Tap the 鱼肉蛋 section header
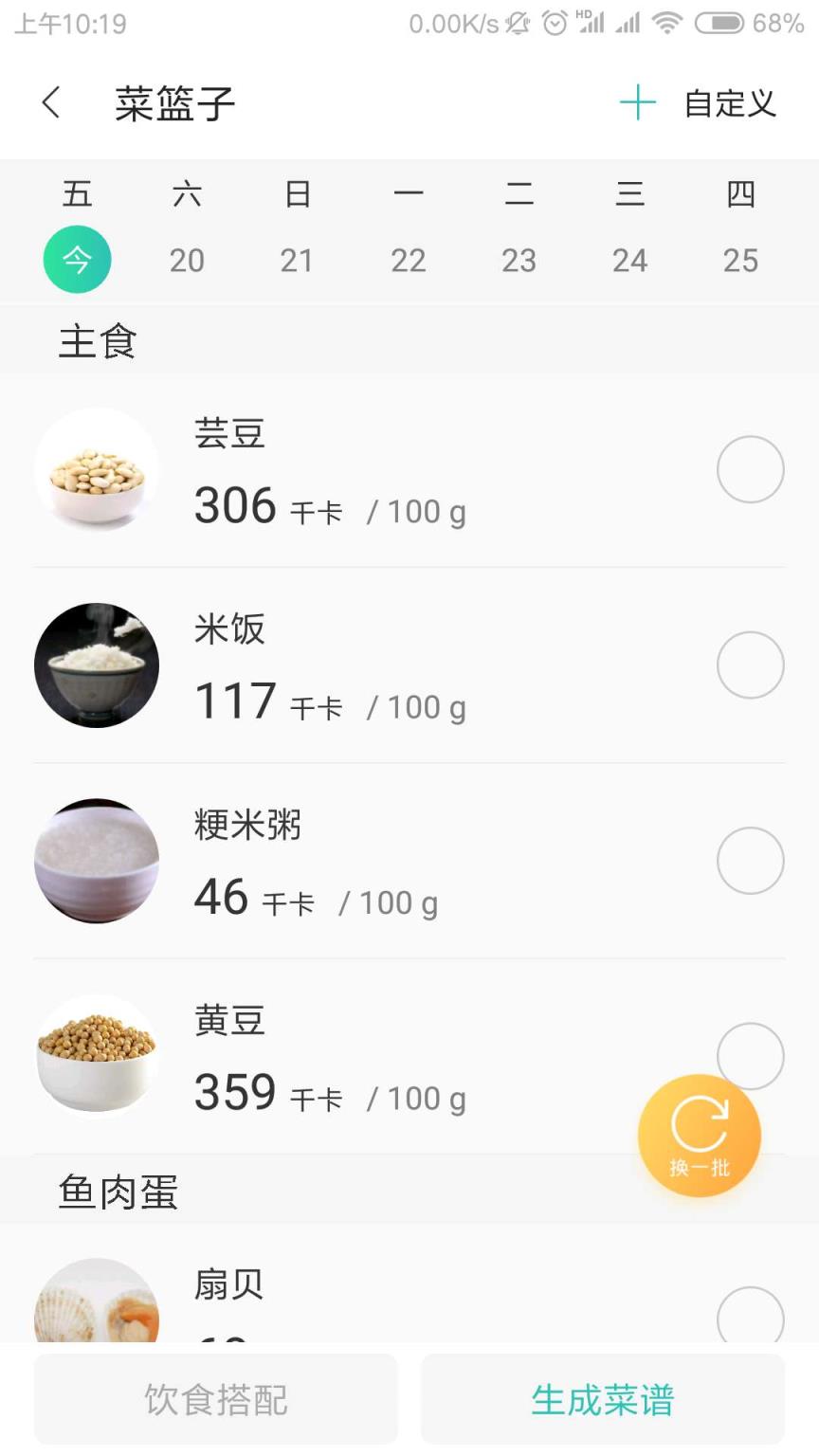This screenshot has width=819, height=1456. point(118,1192)
